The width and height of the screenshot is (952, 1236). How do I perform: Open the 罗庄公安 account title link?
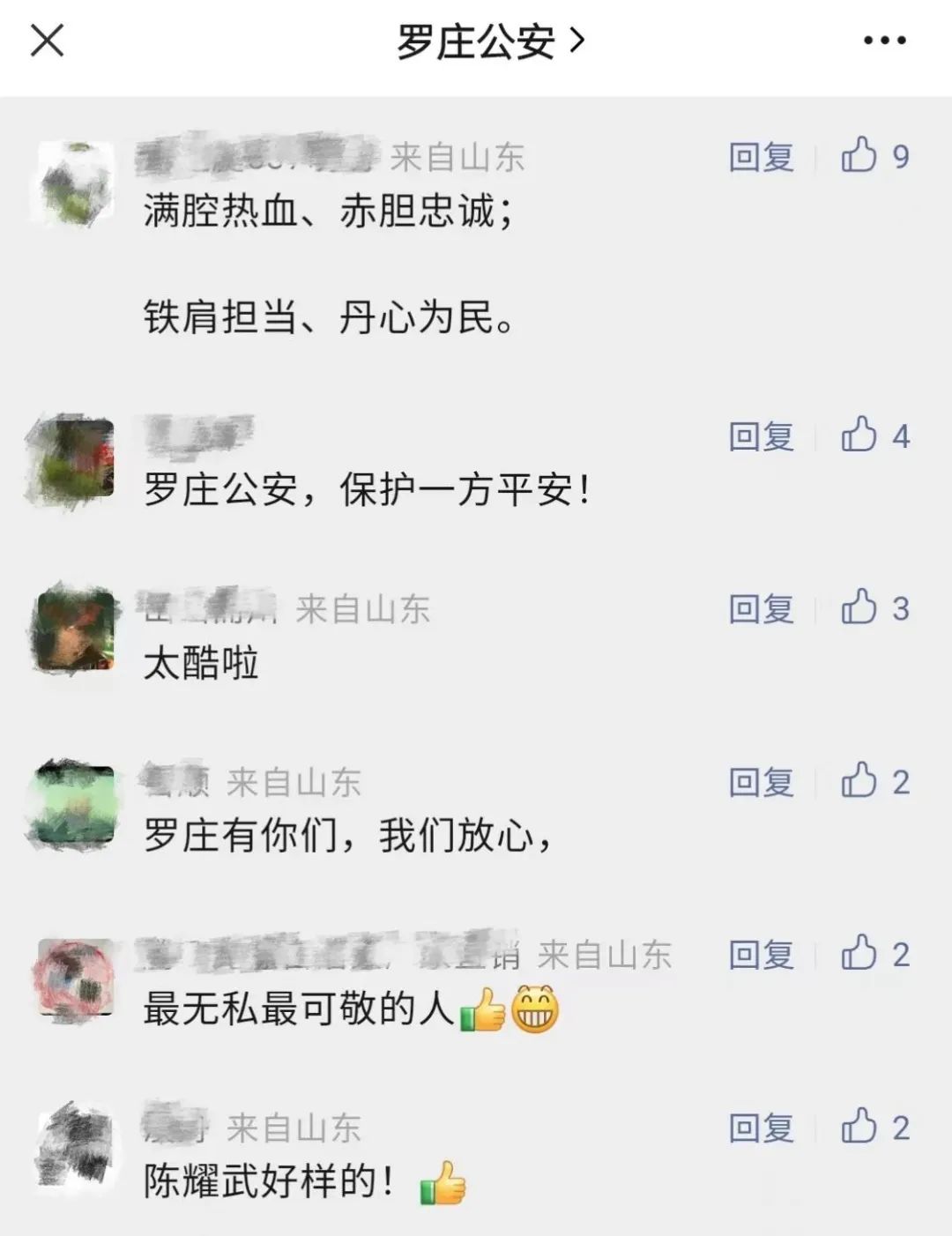coord(489,41)
